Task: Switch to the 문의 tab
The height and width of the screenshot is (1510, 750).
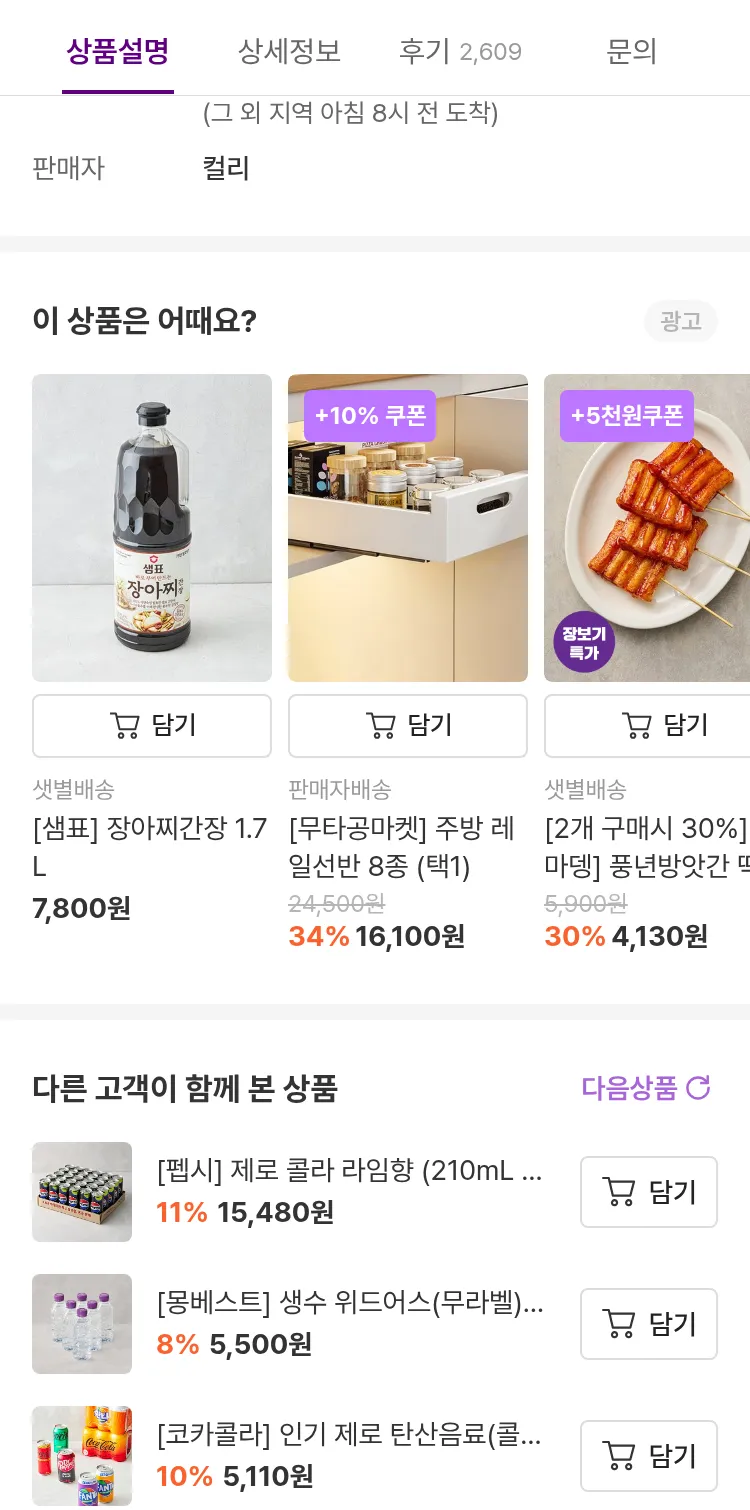Action: pyautogui.click(x=631, y=51)
